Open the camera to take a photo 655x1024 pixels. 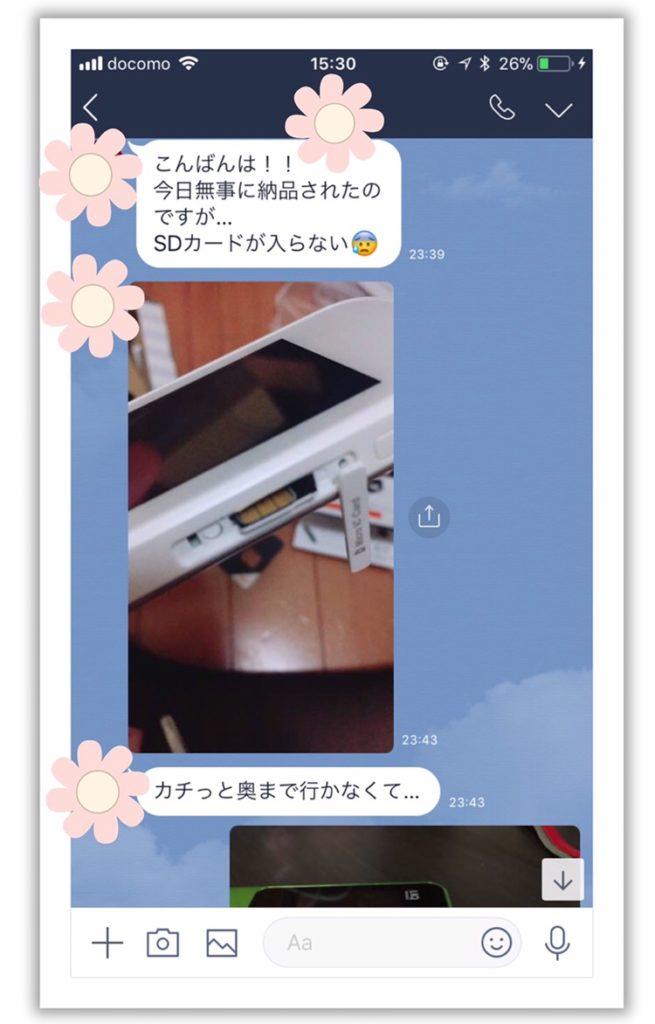pyautogui.click(x=163, y=942)
